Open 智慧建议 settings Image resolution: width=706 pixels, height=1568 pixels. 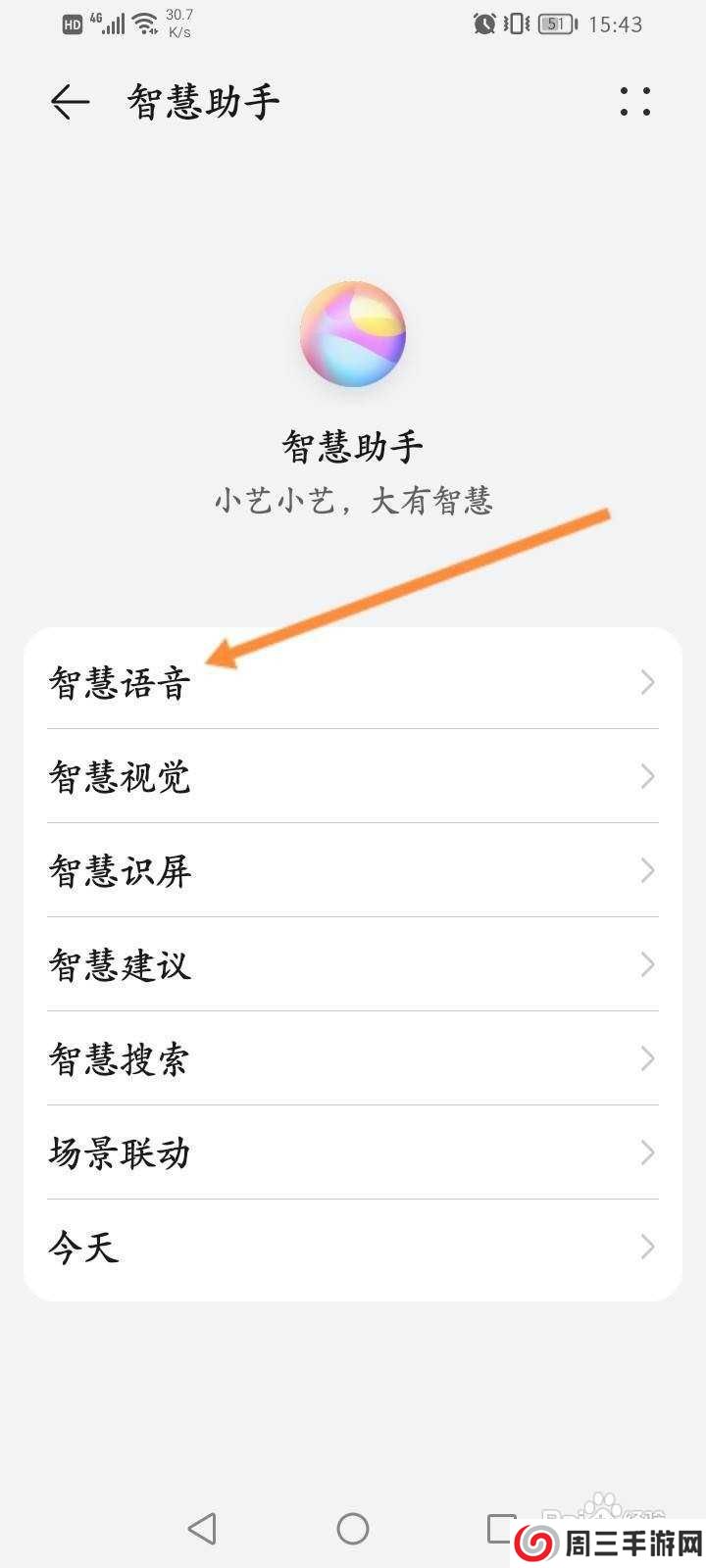click(x=353, y=964)
